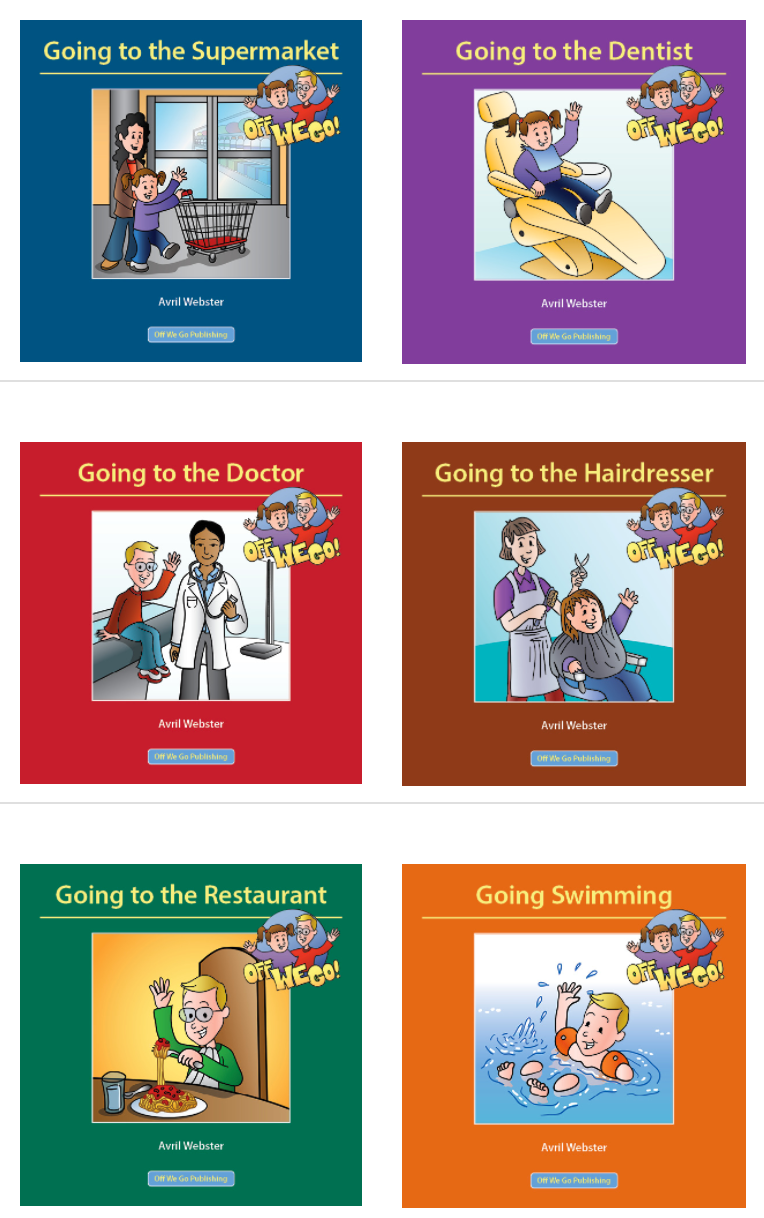Screen dimensions: 764x1218
Task: Tap the Going Swimming book tile
Action: click(573, 1034)
